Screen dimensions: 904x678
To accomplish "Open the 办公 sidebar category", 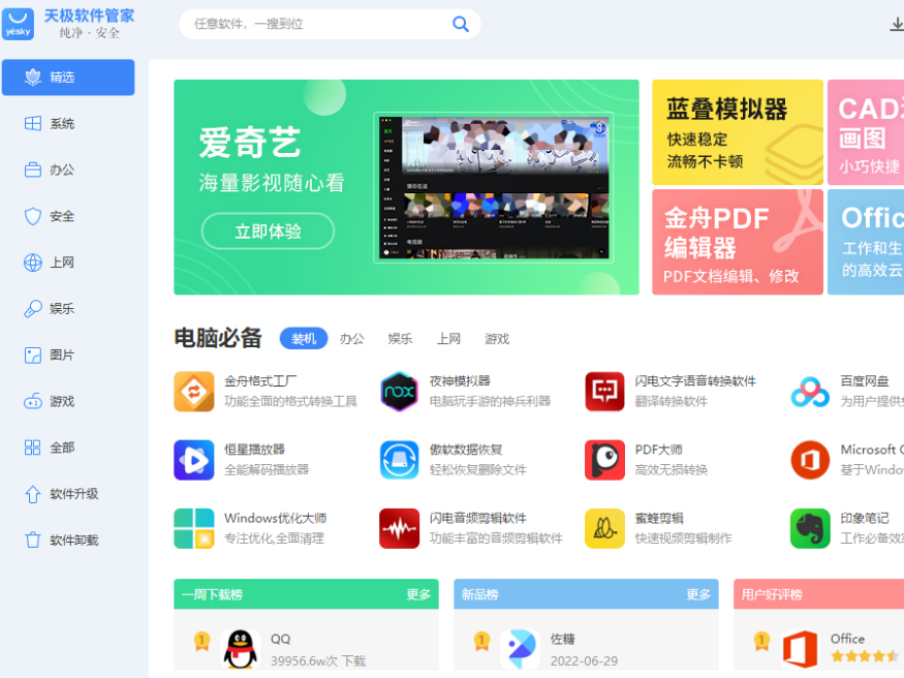I will pos(62,170).
